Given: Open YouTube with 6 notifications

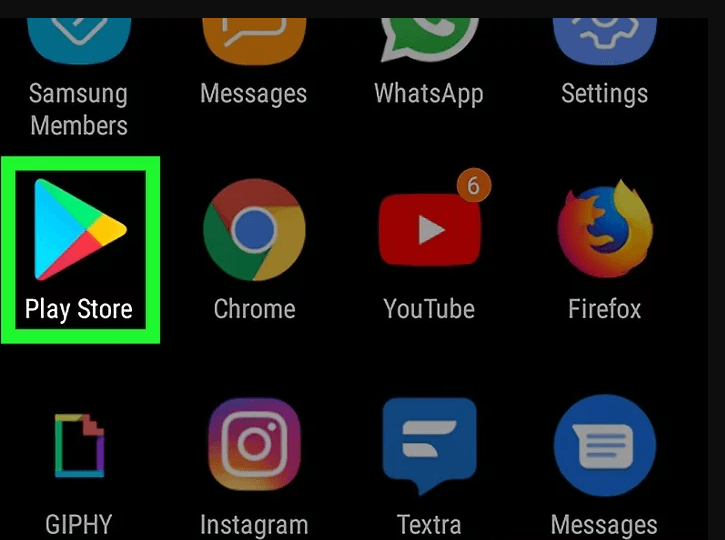Looking at the screenshot, I should coord(429,232).
